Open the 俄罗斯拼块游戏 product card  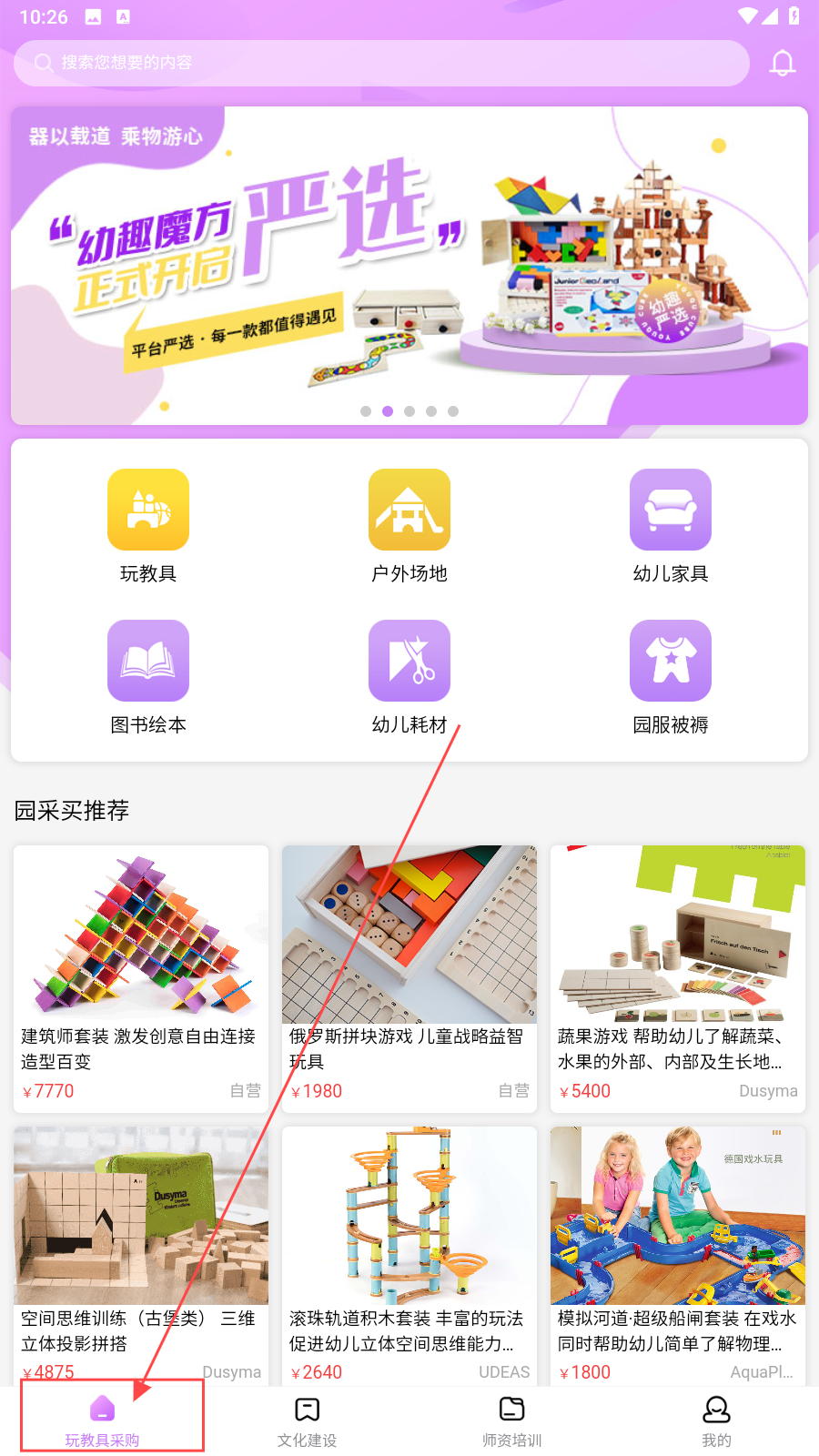409,978
